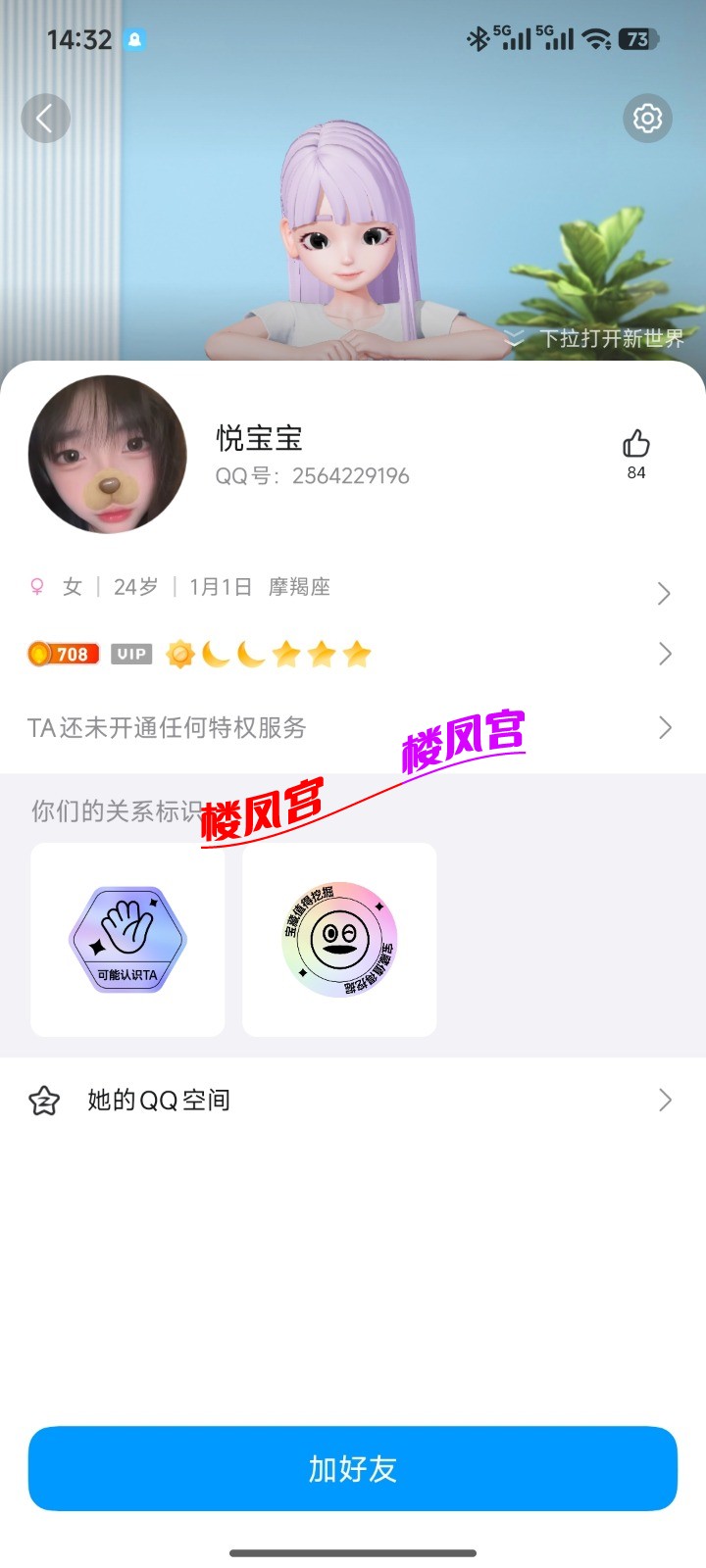
Task: Tap a moon icon in the level display
Action: (215, 653)
